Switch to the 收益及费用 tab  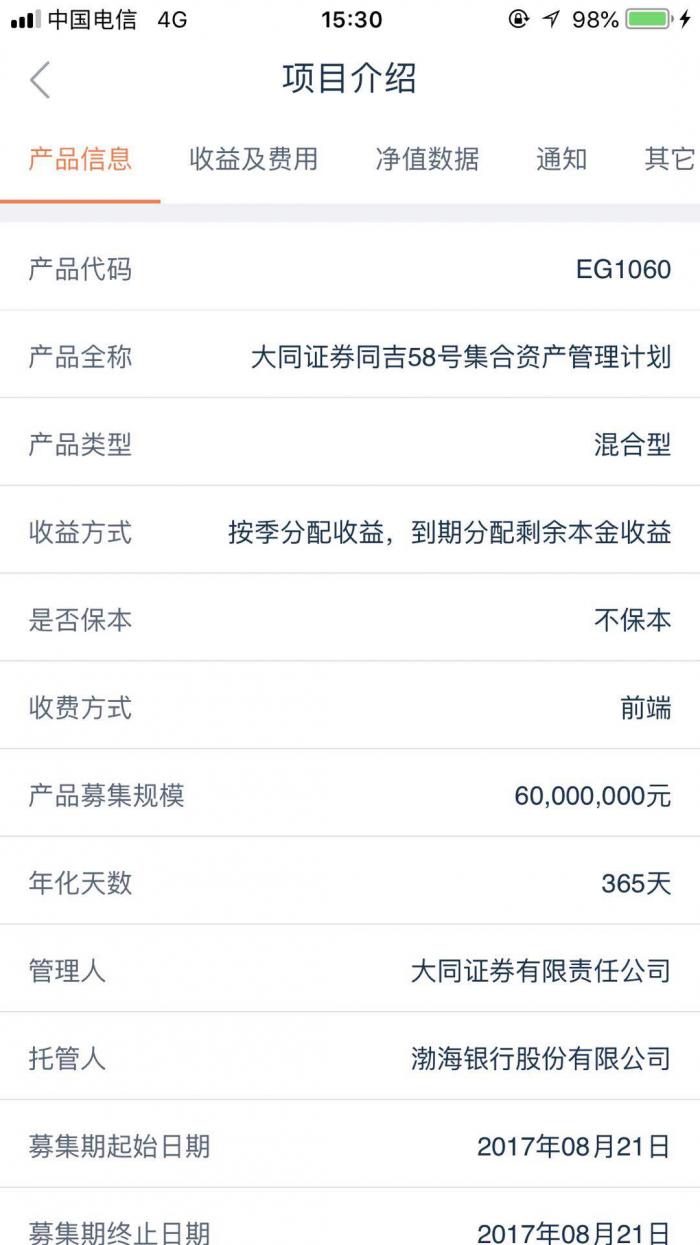[253, 159]
